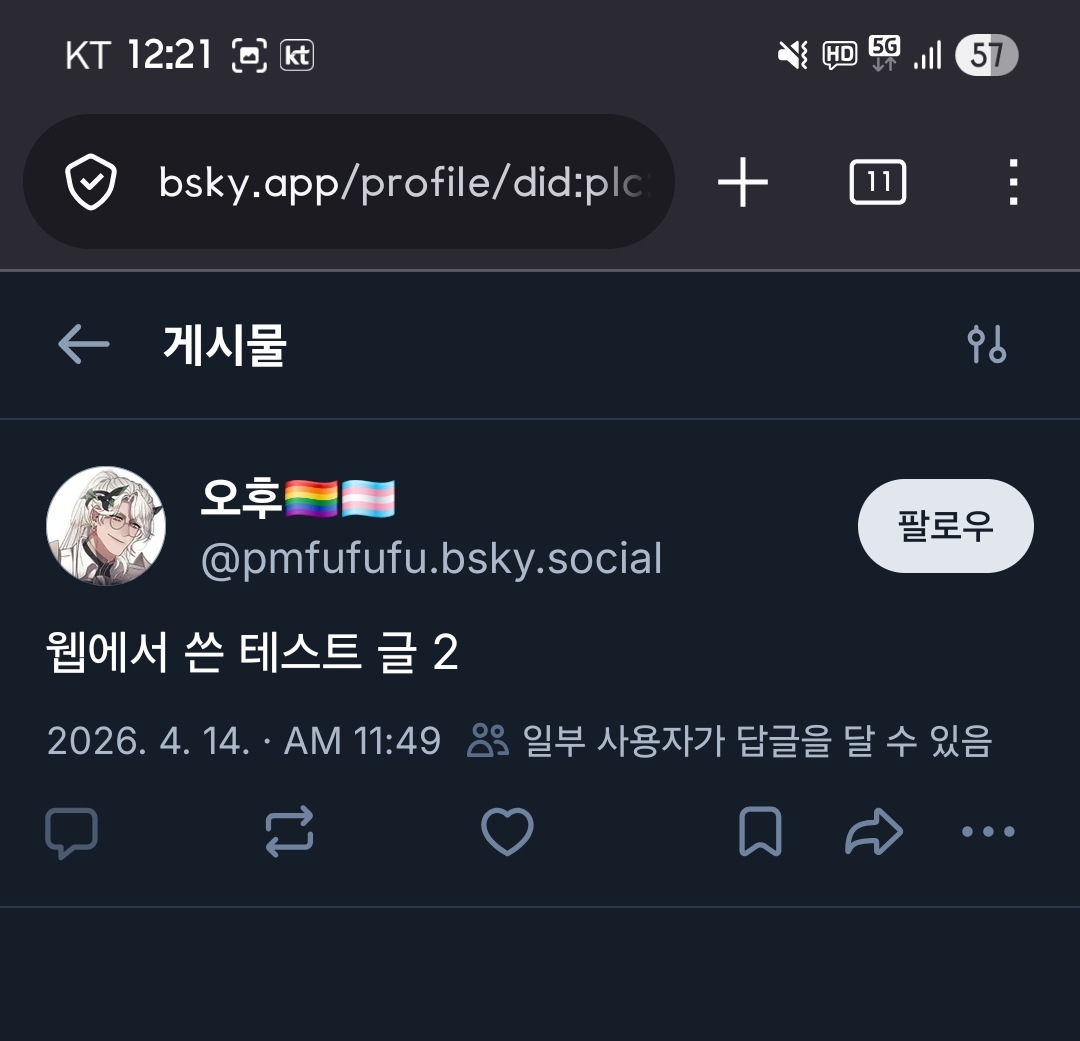Open the tab switcher showing 11 tabs
1080x1041 pixels.
[878, 182]
